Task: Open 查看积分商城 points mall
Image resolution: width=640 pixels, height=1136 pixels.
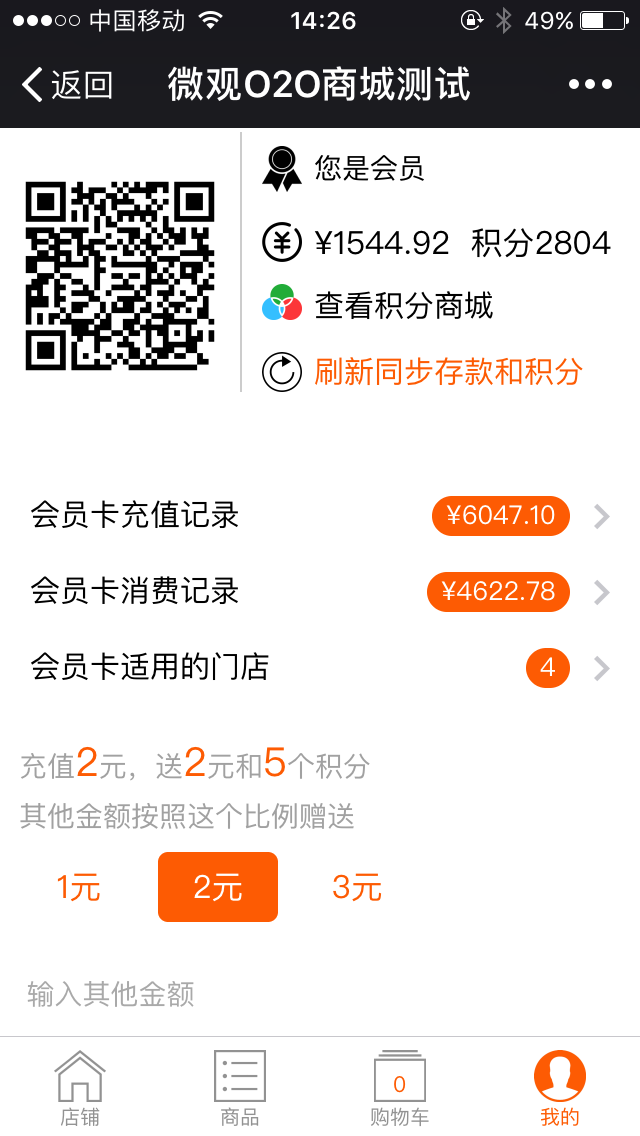Action: pyautogui.click(x=377, y=306)
